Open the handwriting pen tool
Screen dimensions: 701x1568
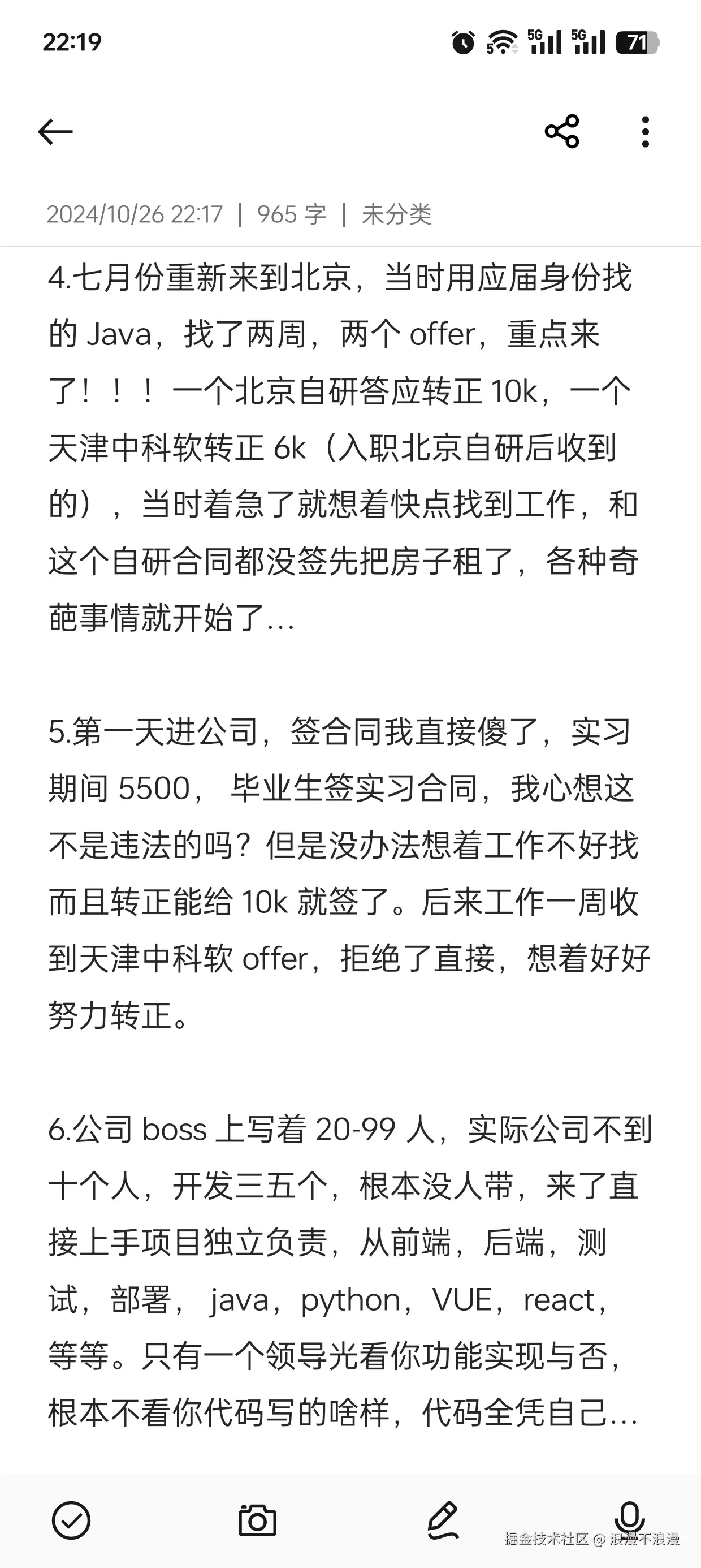pos(443,1520)
